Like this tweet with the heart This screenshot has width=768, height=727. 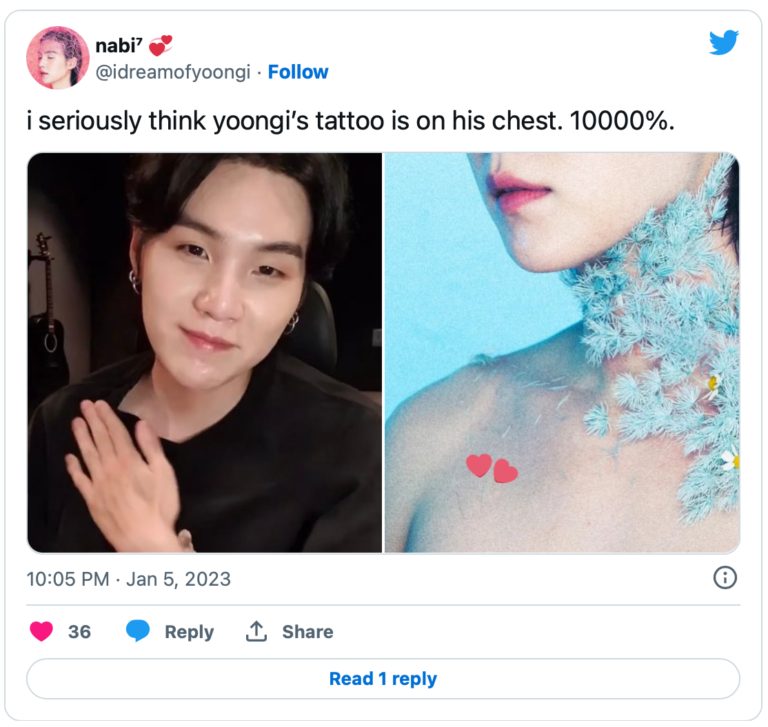click(42, 632)
